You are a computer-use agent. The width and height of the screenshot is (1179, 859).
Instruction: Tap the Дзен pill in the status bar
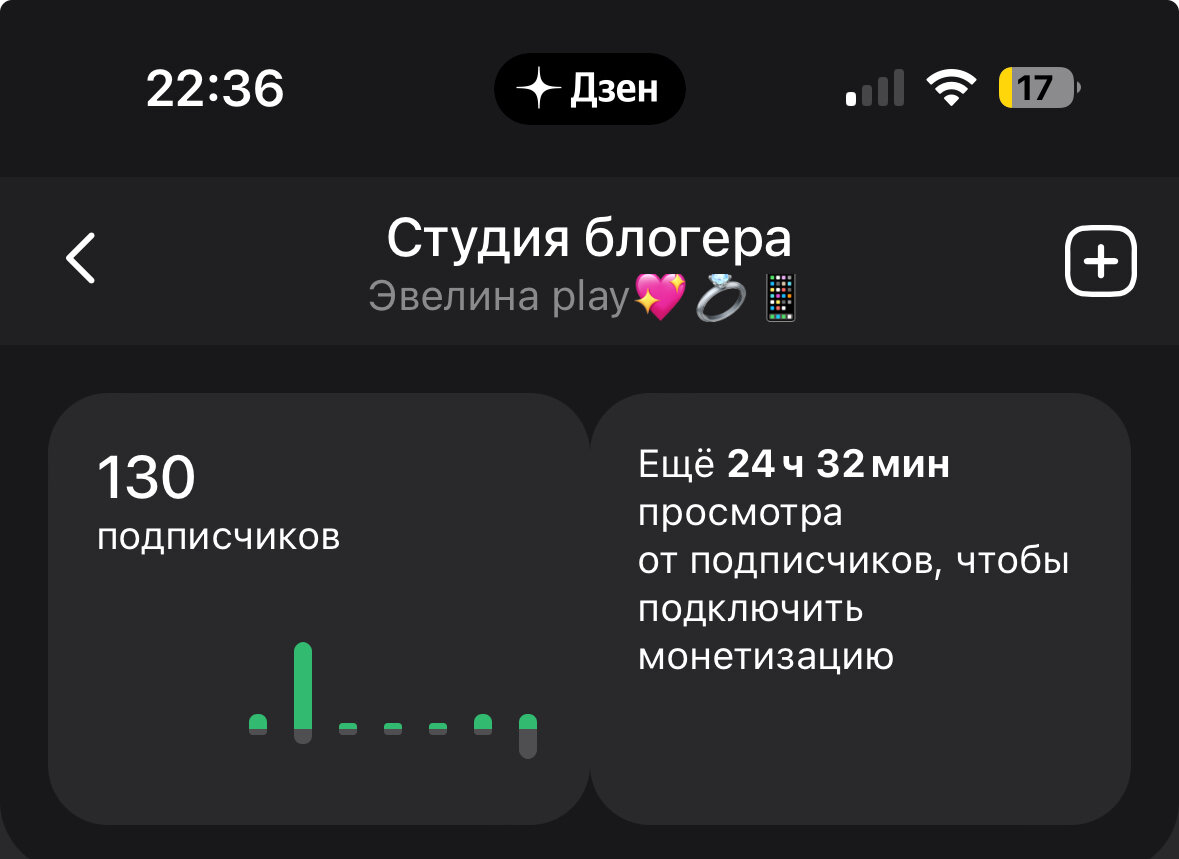tap(589, 89)
